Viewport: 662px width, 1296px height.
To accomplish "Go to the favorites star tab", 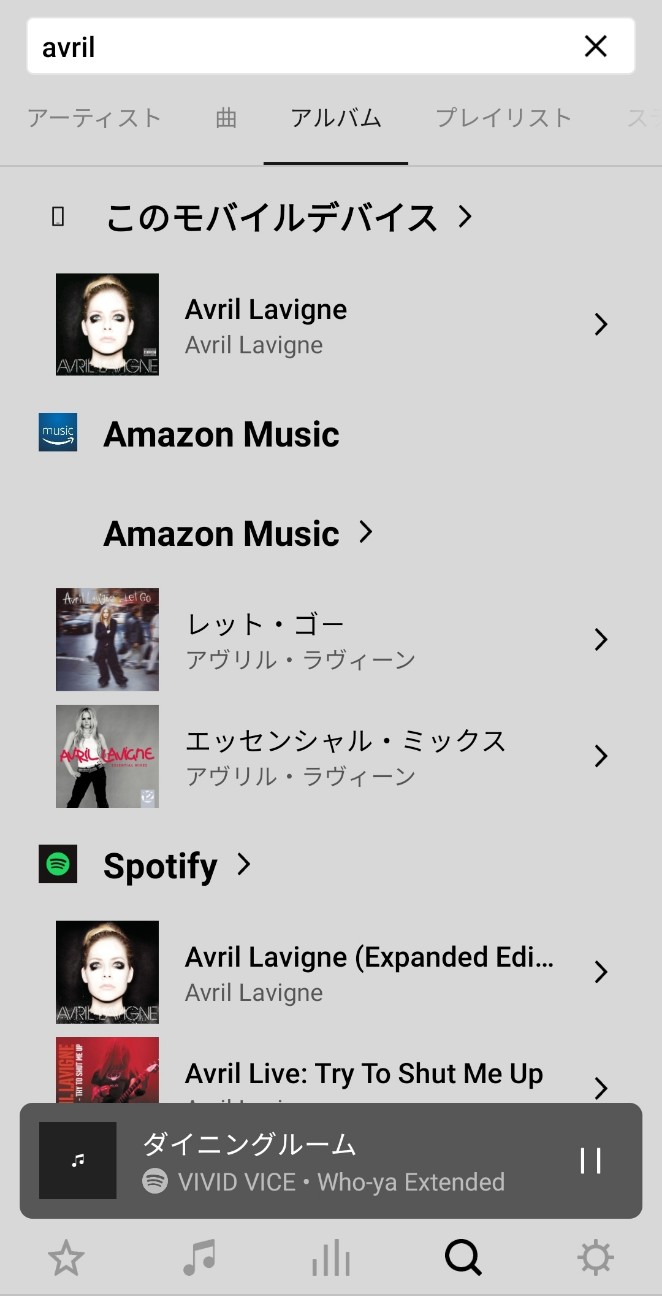I will [x=66, y=1257].
